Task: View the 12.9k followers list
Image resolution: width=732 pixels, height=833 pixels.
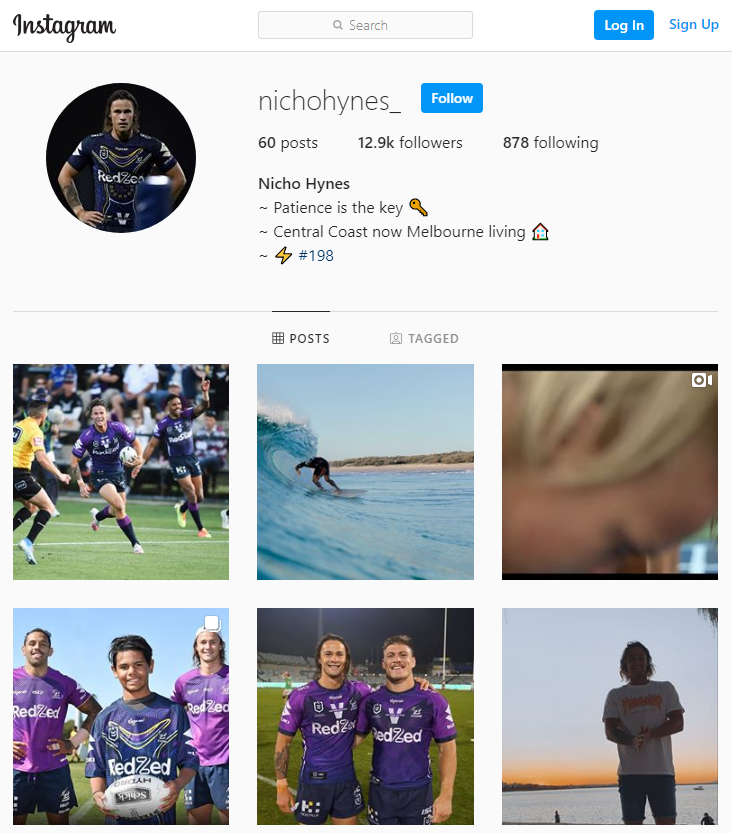Action: (410, 143)
